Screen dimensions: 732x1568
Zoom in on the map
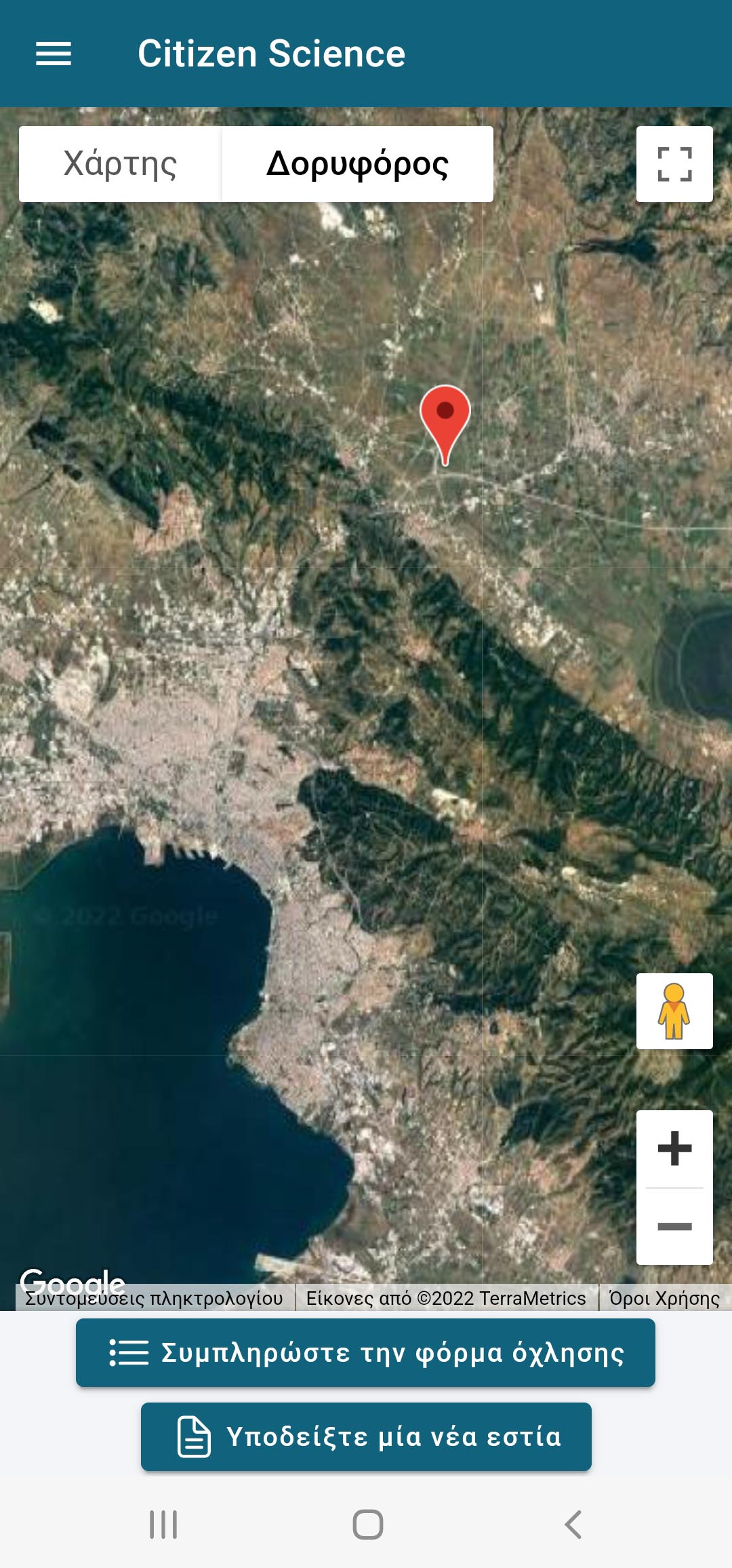point(674,1148)
